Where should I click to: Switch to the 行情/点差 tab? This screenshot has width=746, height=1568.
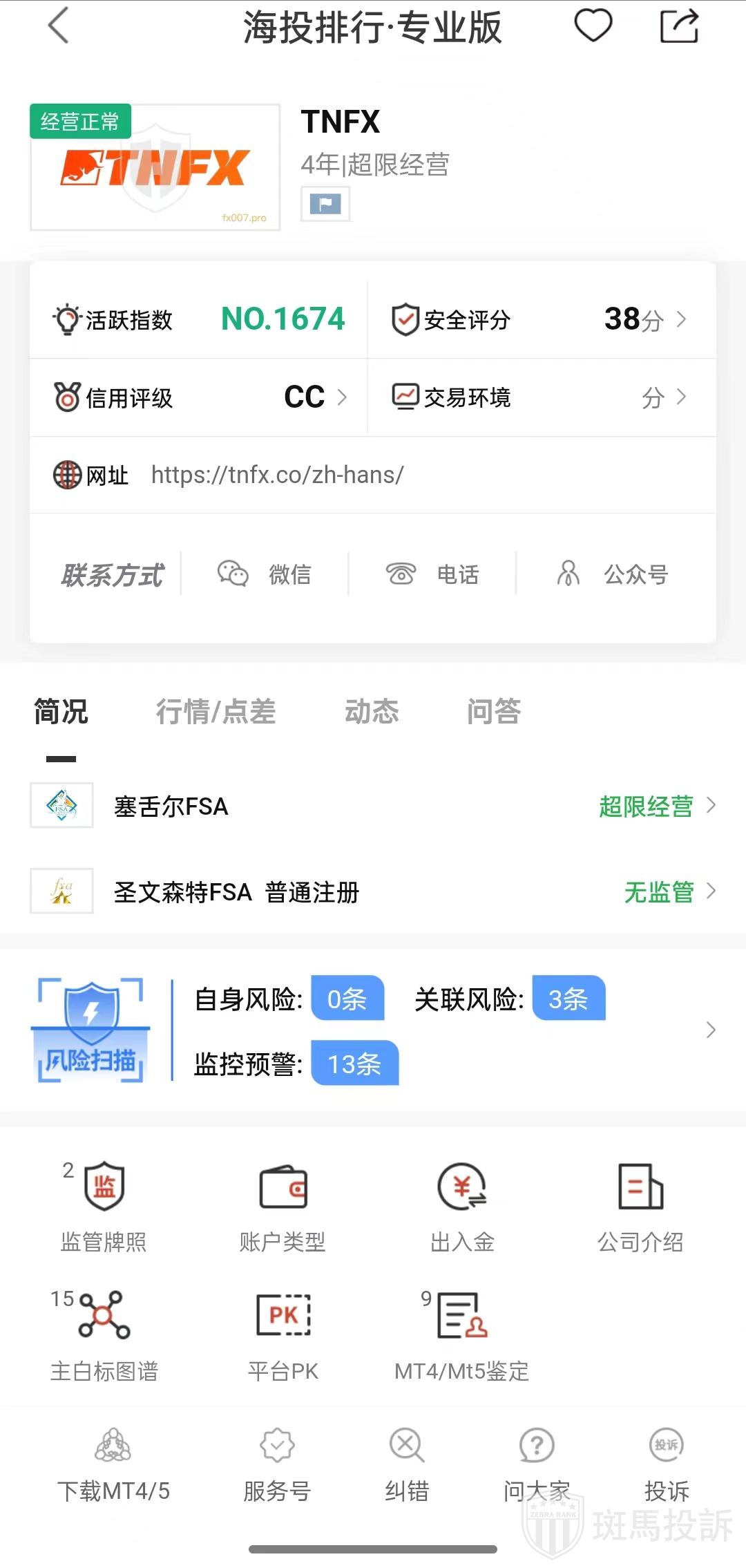(216, 712)
